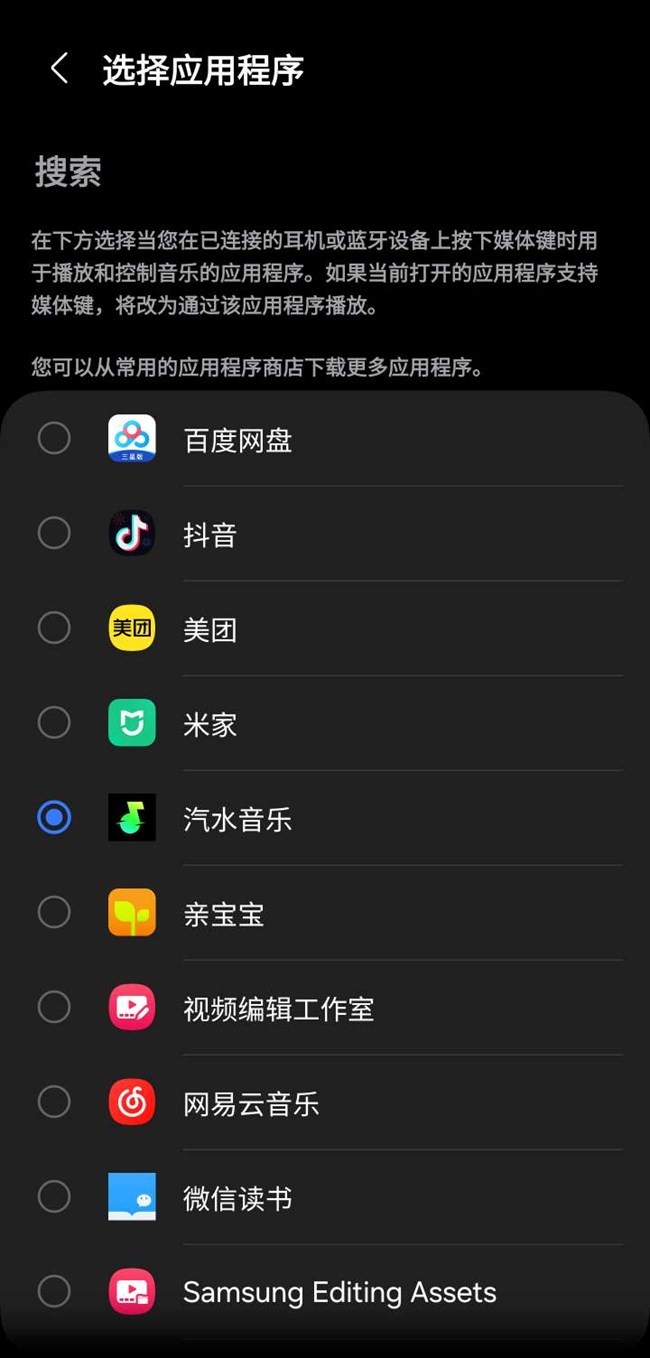Select 百度网盘 as the media app
The width and height of the screenshot is (650, 1358).
point(54,438)
